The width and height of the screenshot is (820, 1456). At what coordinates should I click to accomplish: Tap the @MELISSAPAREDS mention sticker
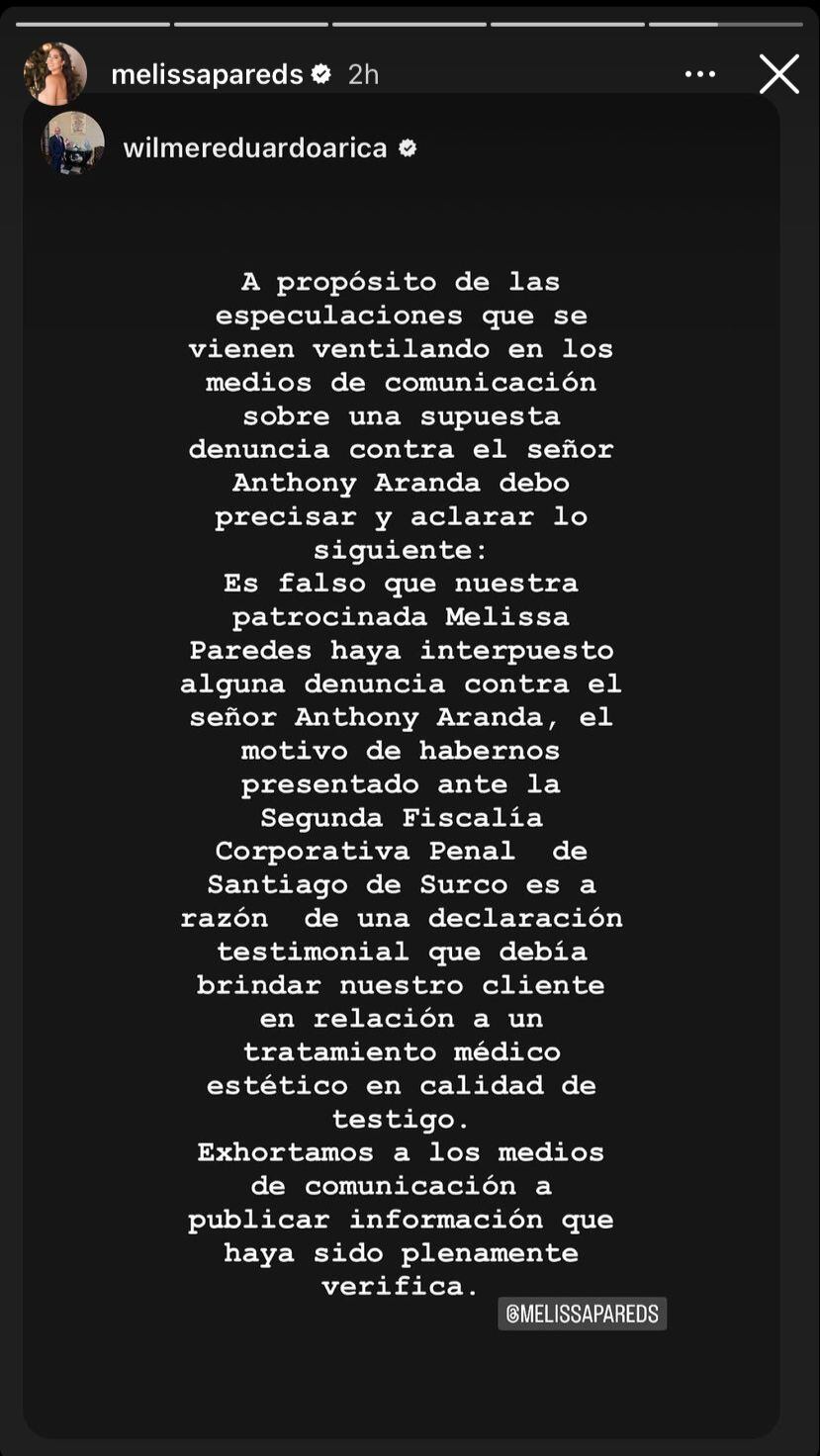582,1314
